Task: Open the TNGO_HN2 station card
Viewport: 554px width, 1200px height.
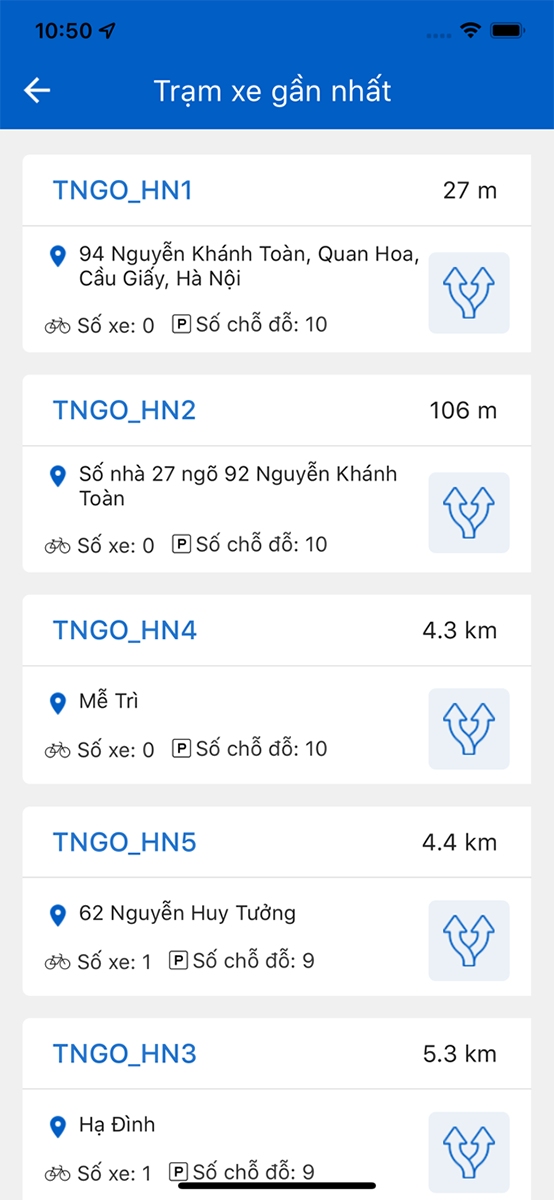Action: tap(277, 473)
